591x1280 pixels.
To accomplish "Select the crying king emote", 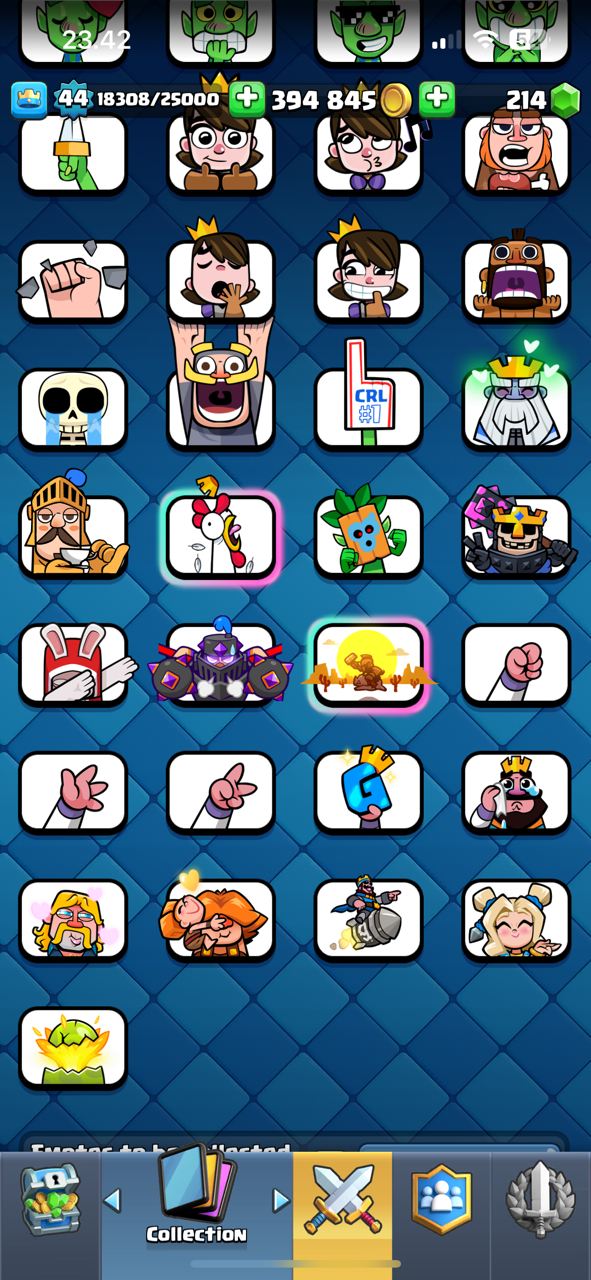I will click(x=517, y=792).
